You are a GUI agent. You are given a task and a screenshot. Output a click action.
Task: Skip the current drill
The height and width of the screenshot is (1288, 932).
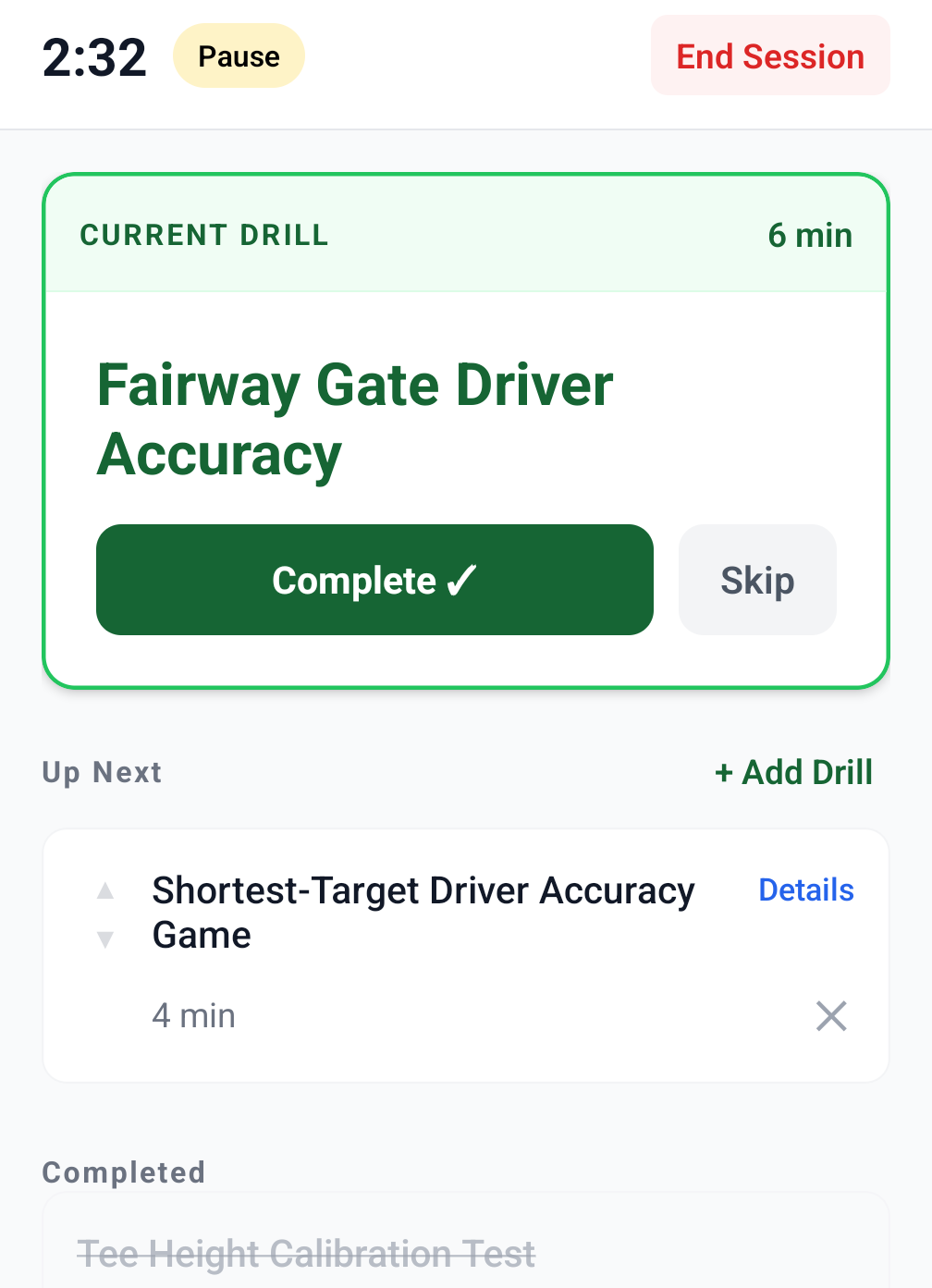click(756, 580)
